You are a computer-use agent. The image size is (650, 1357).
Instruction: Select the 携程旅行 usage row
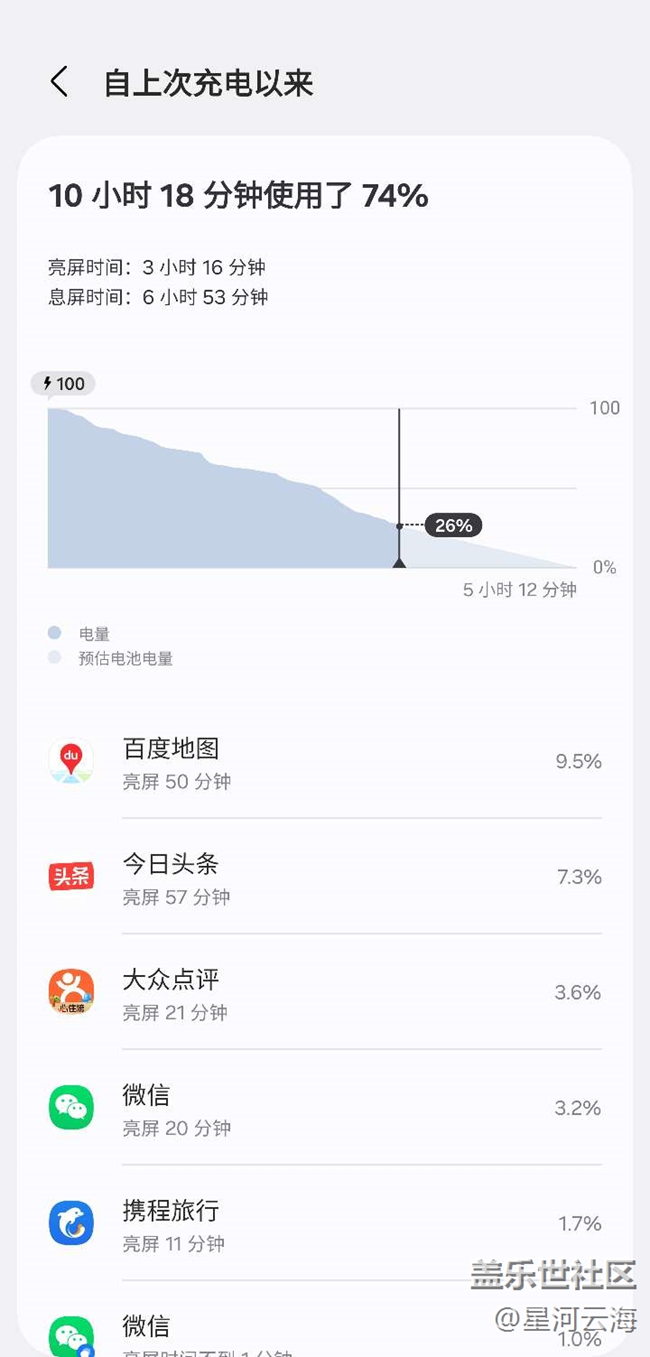[325, 1223]
